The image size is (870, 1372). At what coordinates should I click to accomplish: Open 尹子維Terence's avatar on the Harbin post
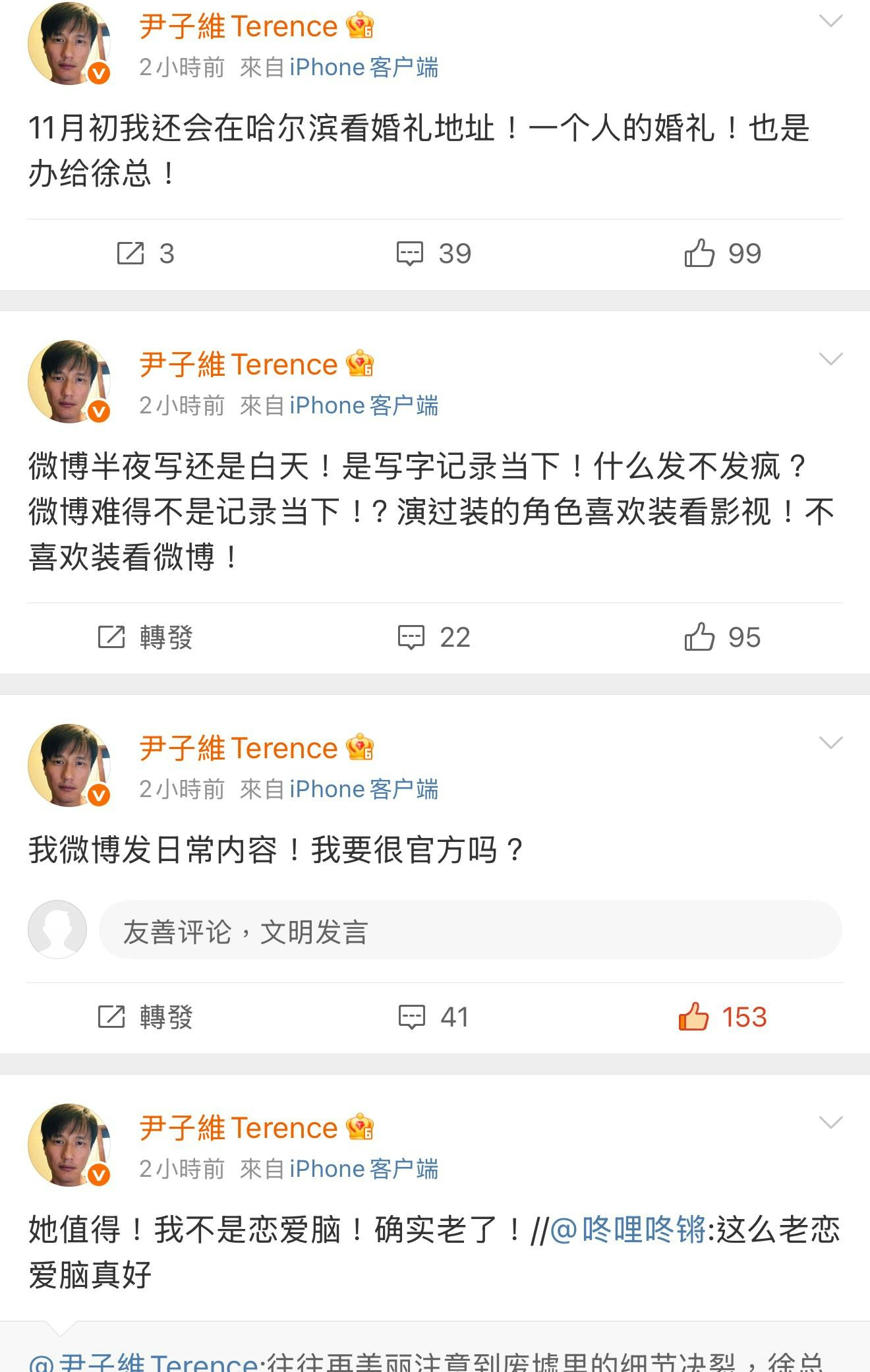(69, 44)
